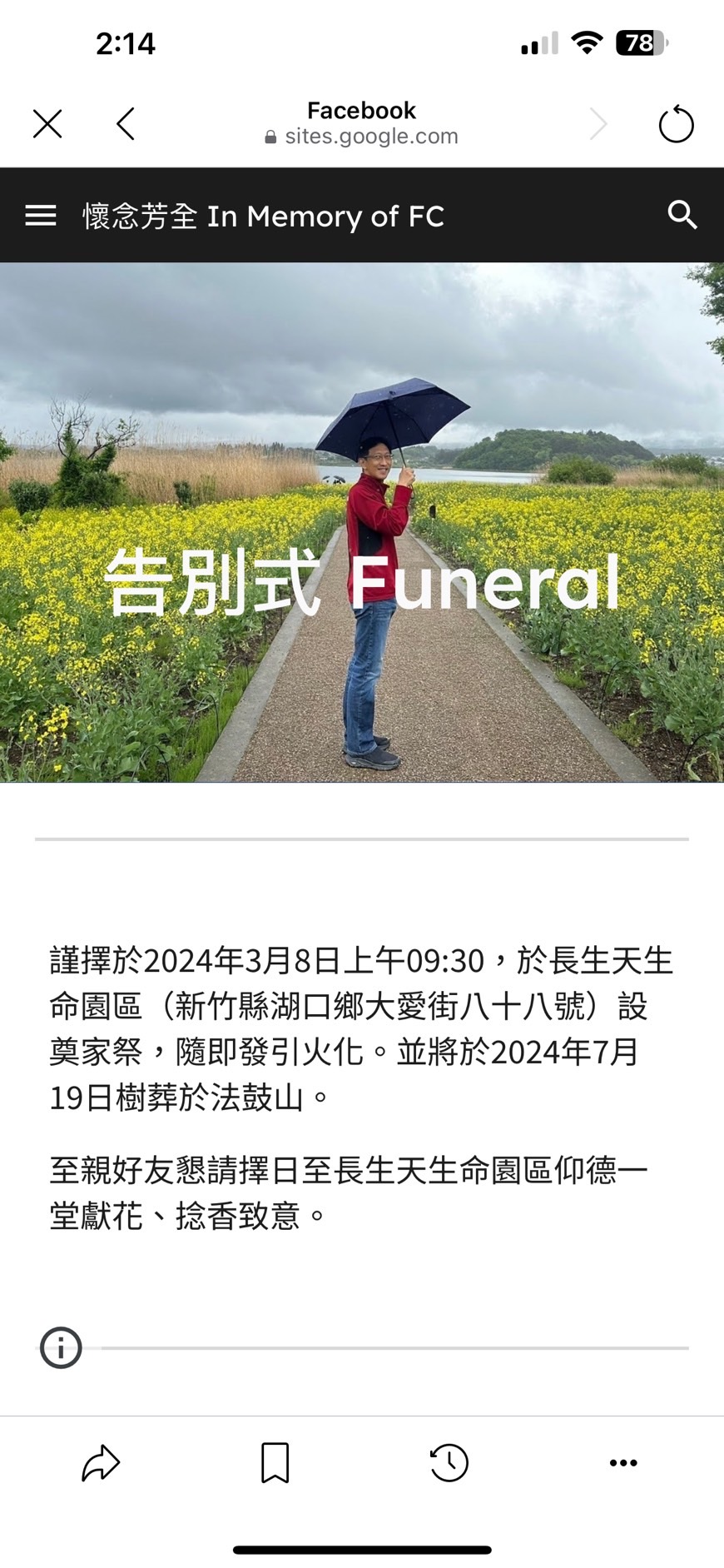Open the page info icon
Screen dimensions: 724x1568
click(x=61, y=1347)
